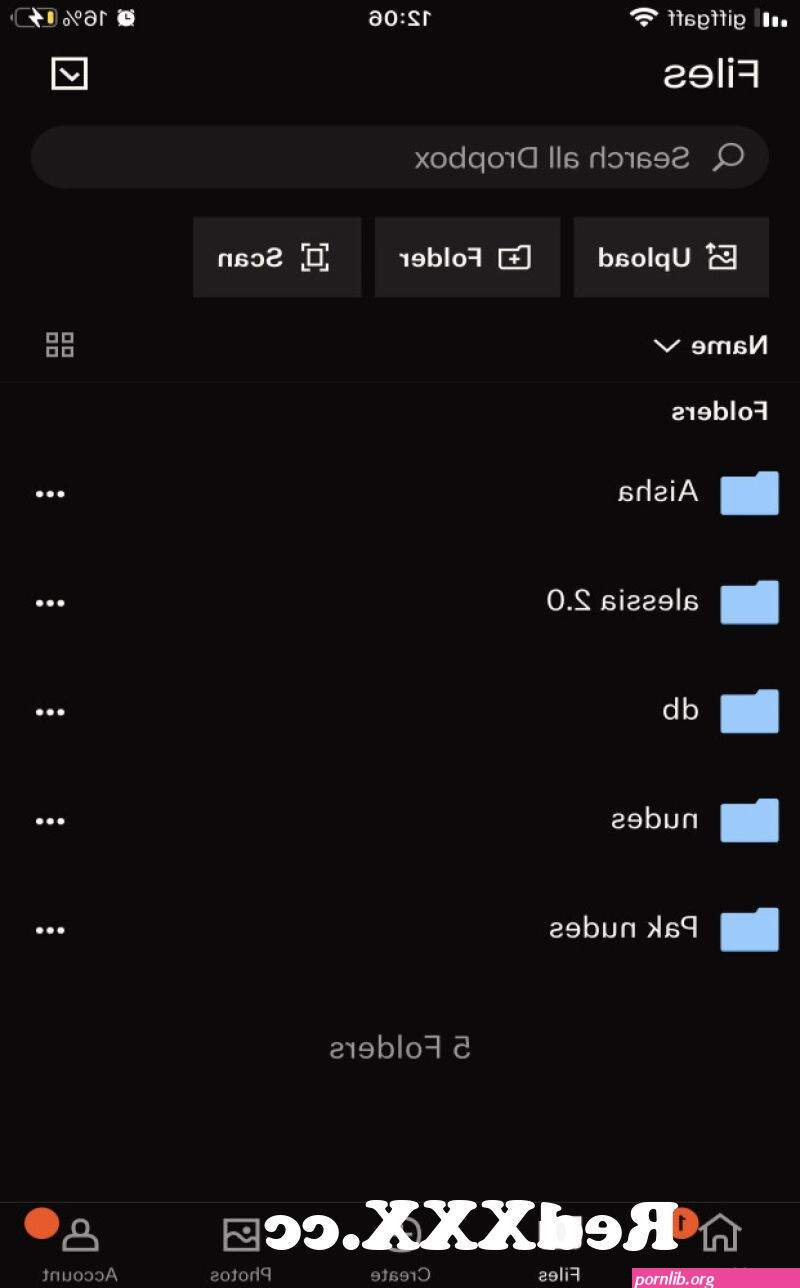Start a document scan with Scan
800x1288 pixels.
[x=277, y=257]
